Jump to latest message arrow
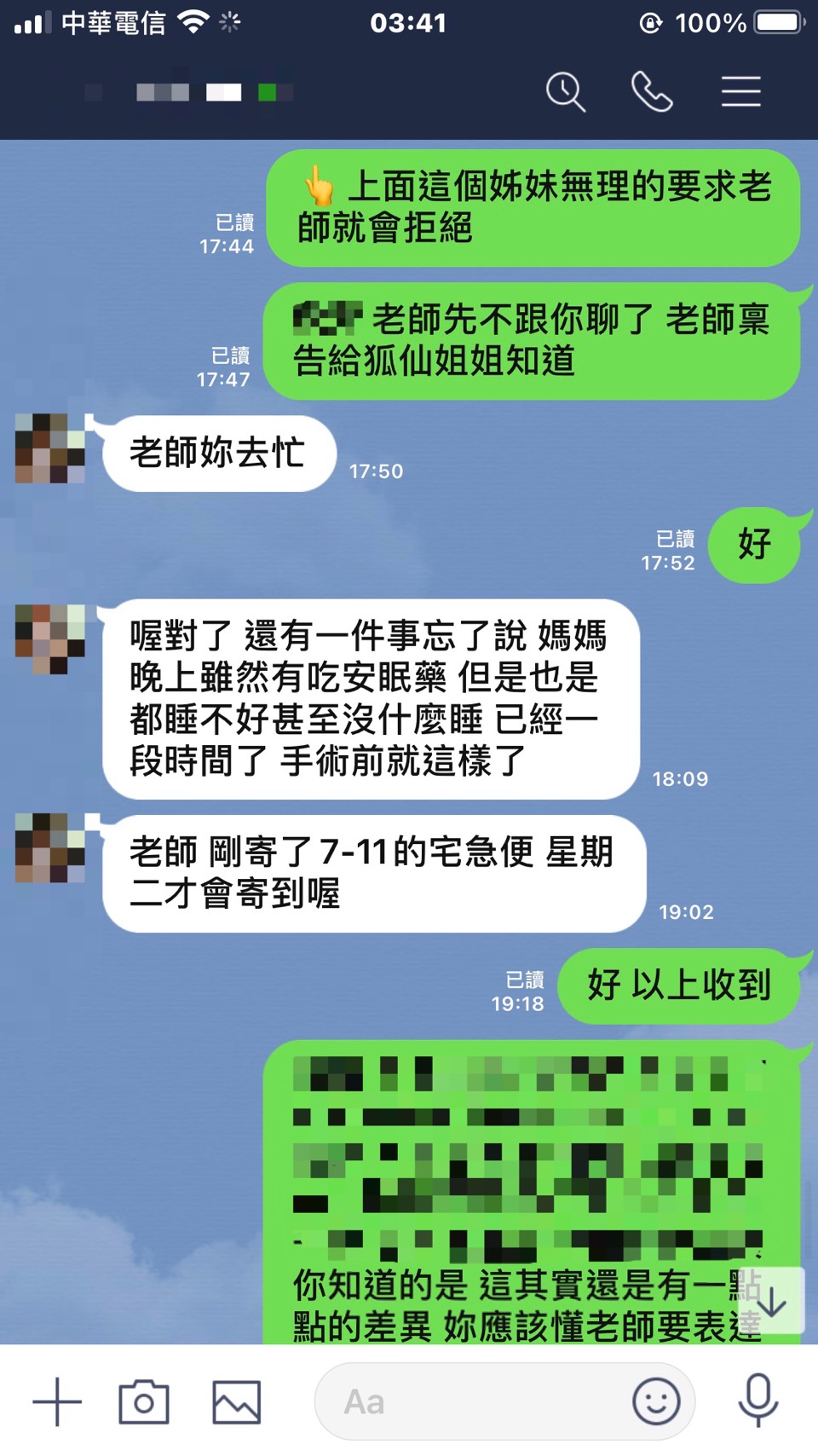 pos(772,1302)
